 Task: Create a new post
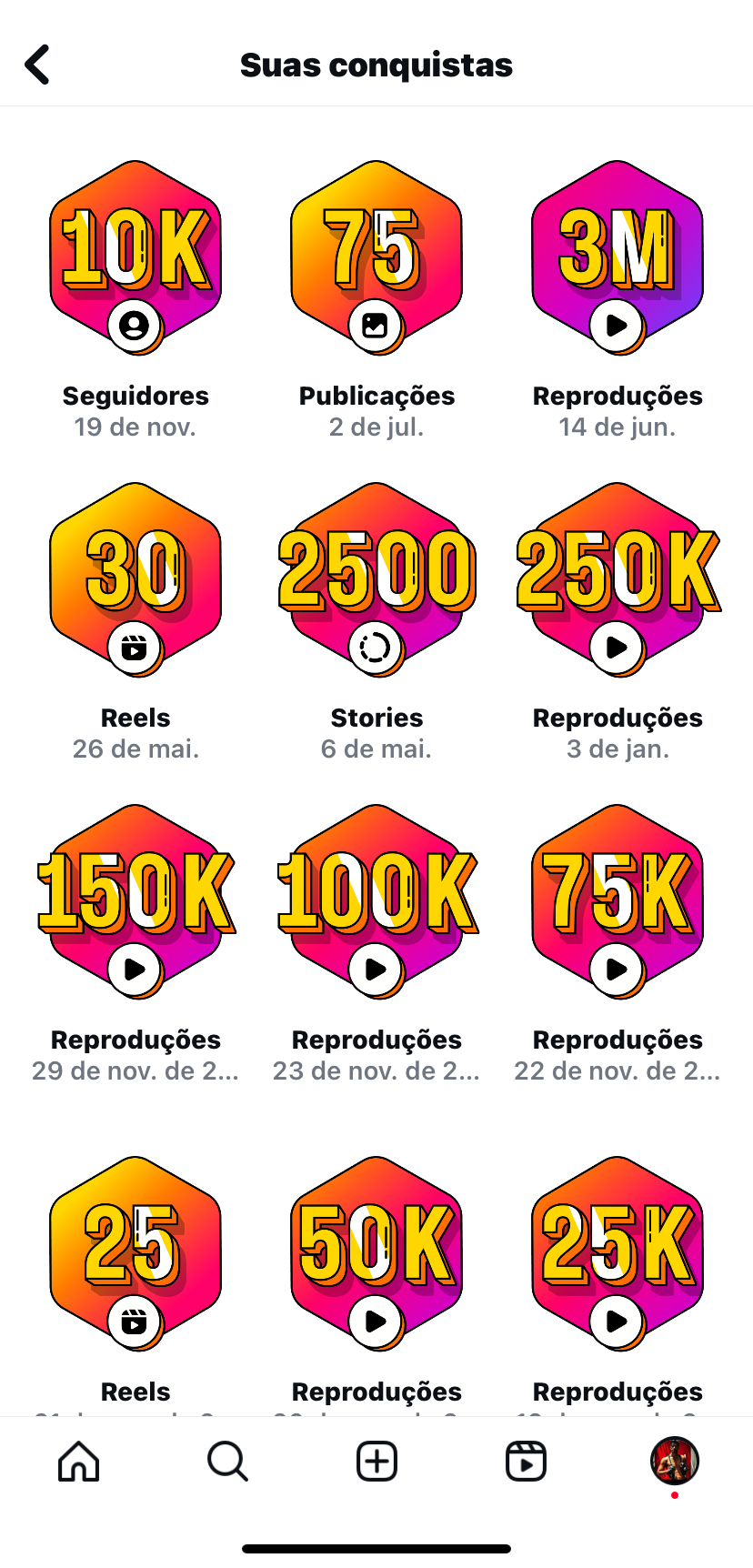(376, 1462)
